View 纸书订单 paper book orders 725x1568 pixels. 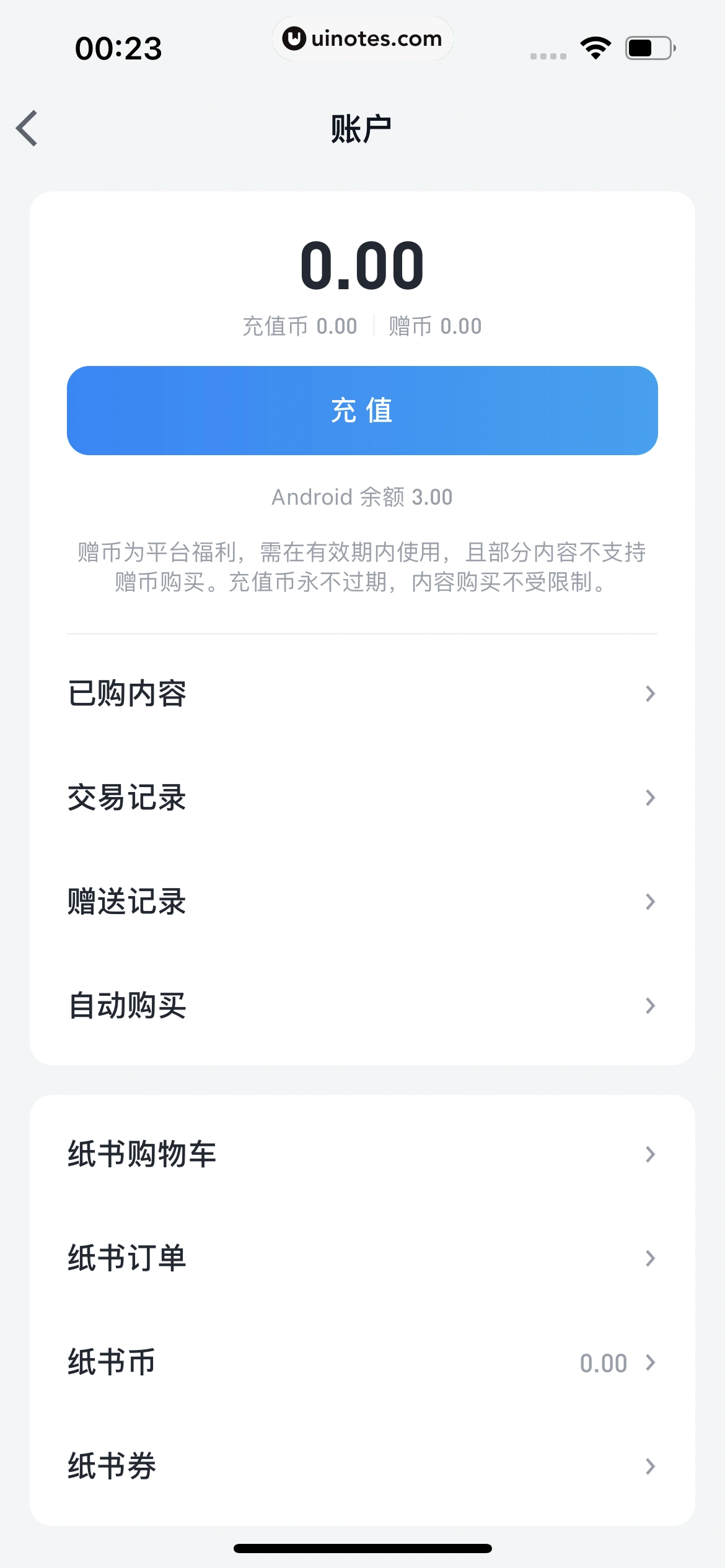(x=248, y=1258)
